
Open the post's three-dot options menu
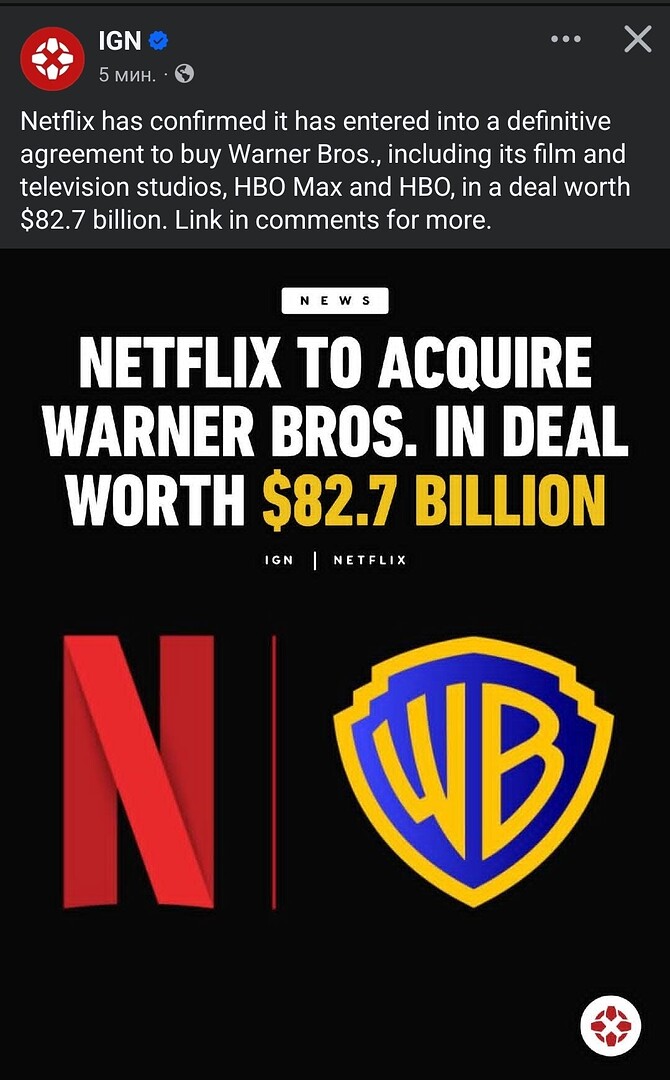pos(565,40)
